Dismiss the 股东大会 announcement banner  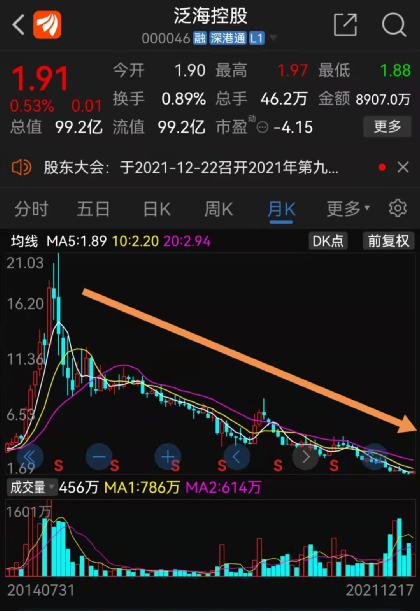pos(403,168)
